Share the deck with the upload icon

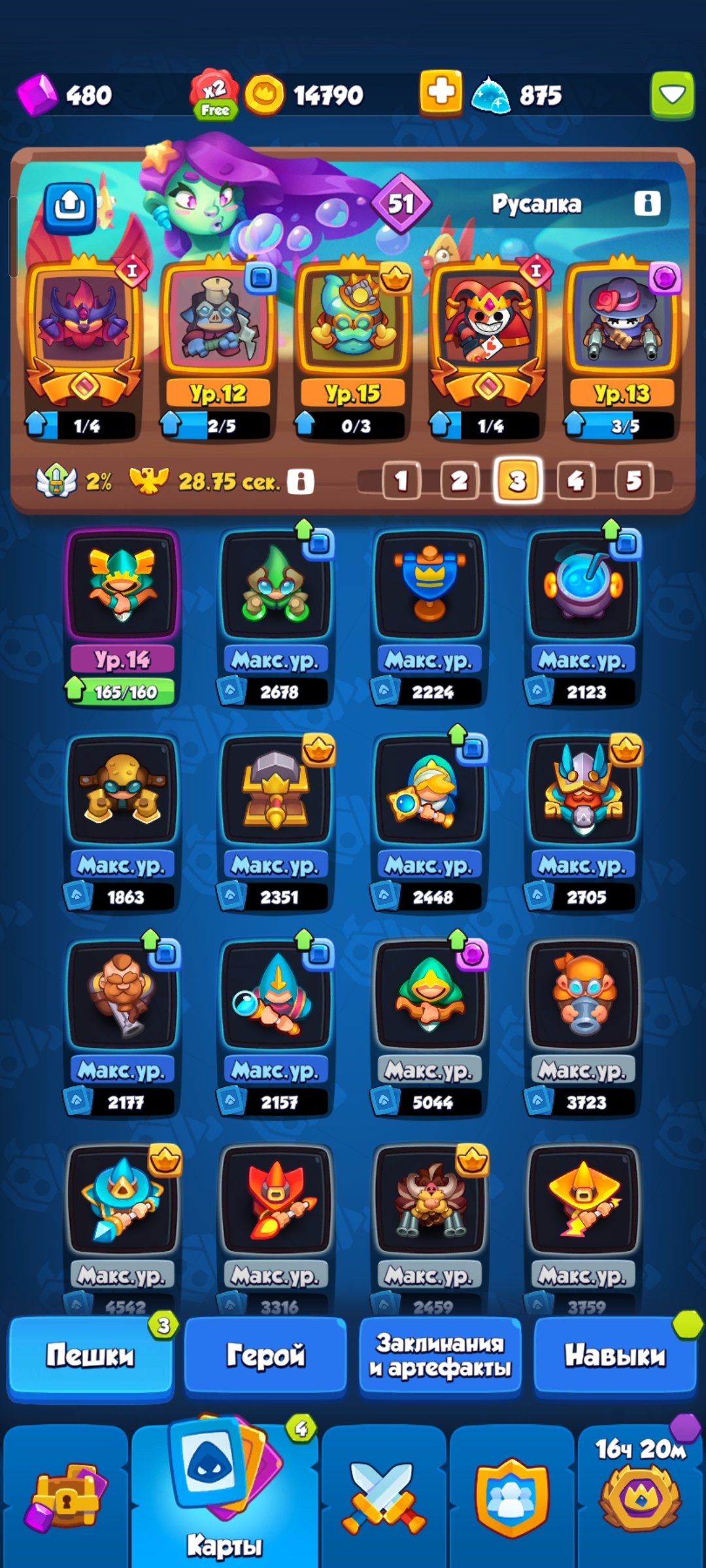click(x=70, y=207)
